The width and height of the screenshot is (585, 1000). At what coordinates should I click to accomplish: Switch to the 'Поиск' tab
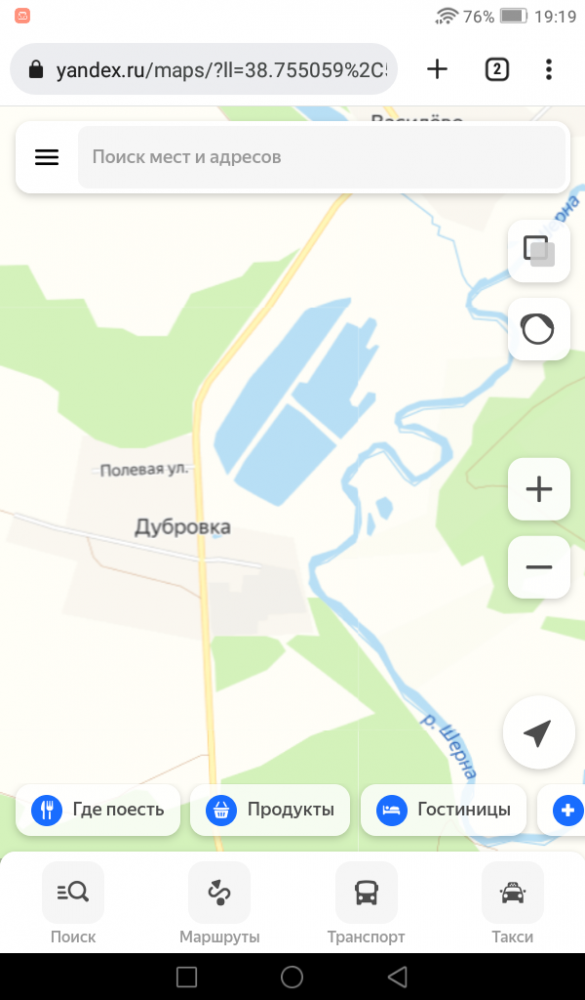pyautogui.click(x=73, y=902)
